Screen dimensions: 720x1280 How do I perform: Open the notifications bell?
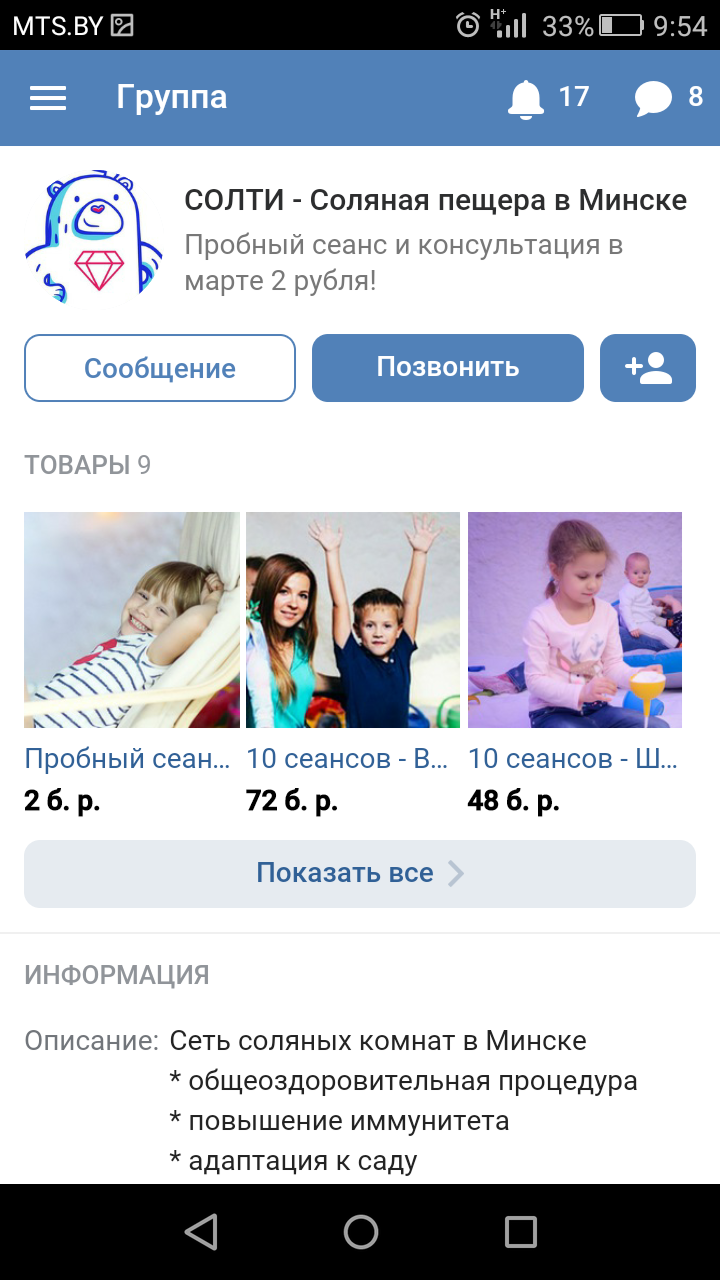pyautogui.click(x=526, y=98)
